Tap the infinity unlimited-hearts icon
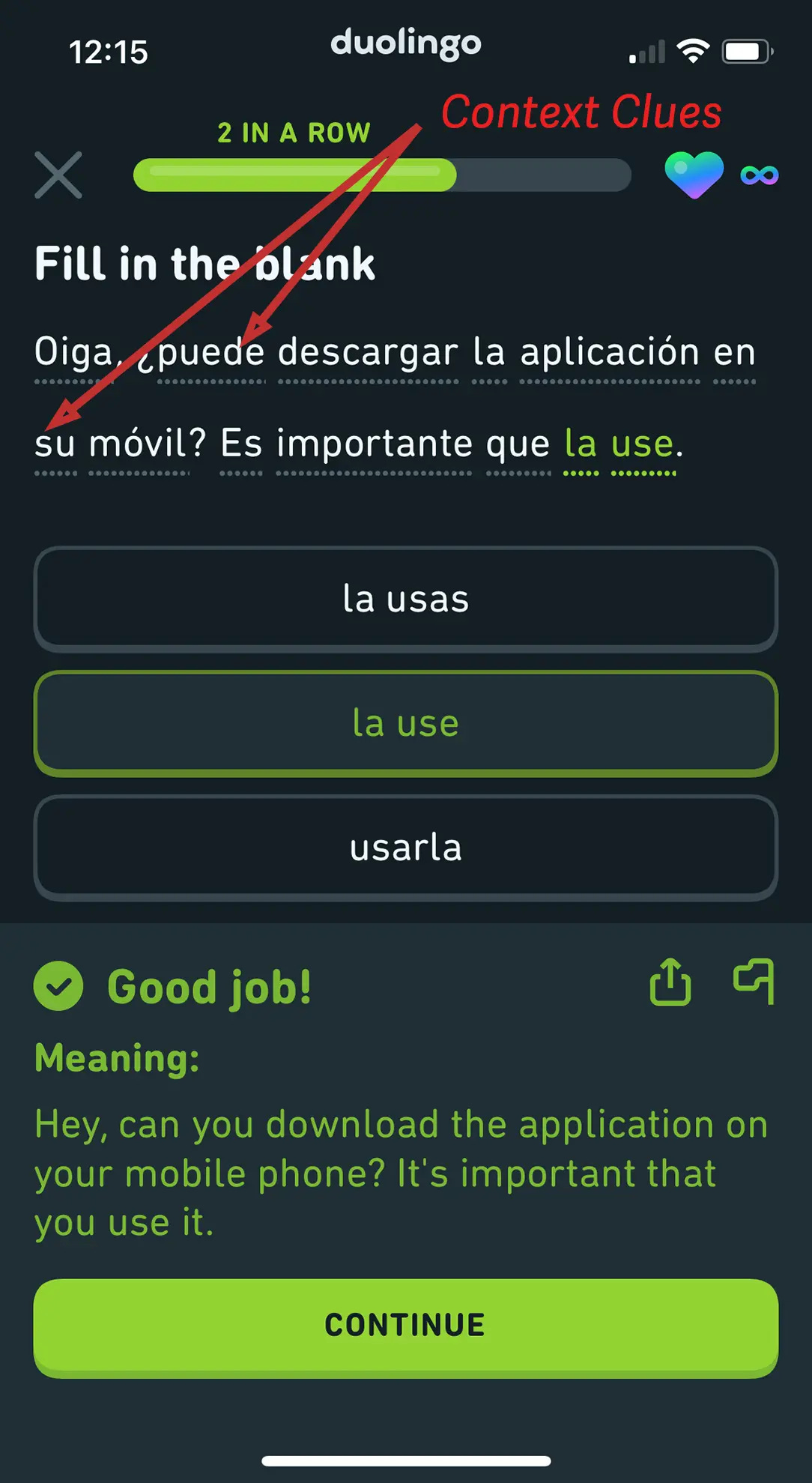 click(x=759, y=174)
